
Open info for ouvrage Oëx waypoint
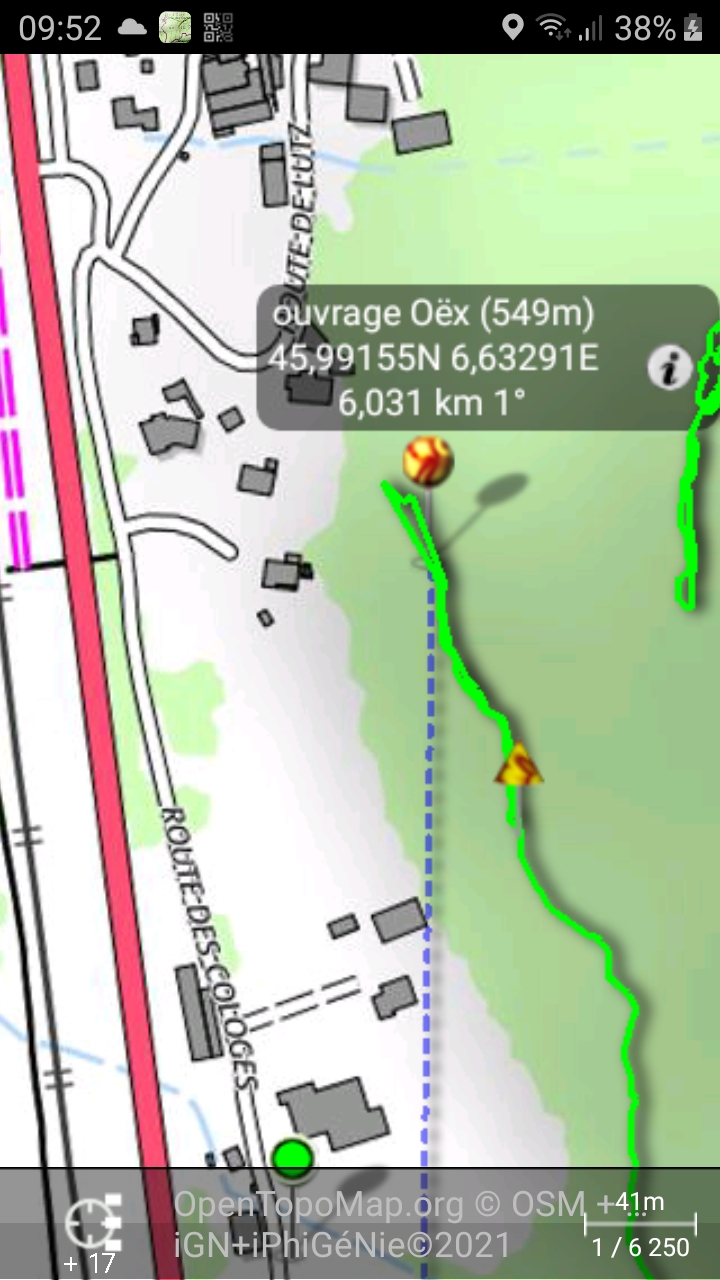tap(669, 369)
